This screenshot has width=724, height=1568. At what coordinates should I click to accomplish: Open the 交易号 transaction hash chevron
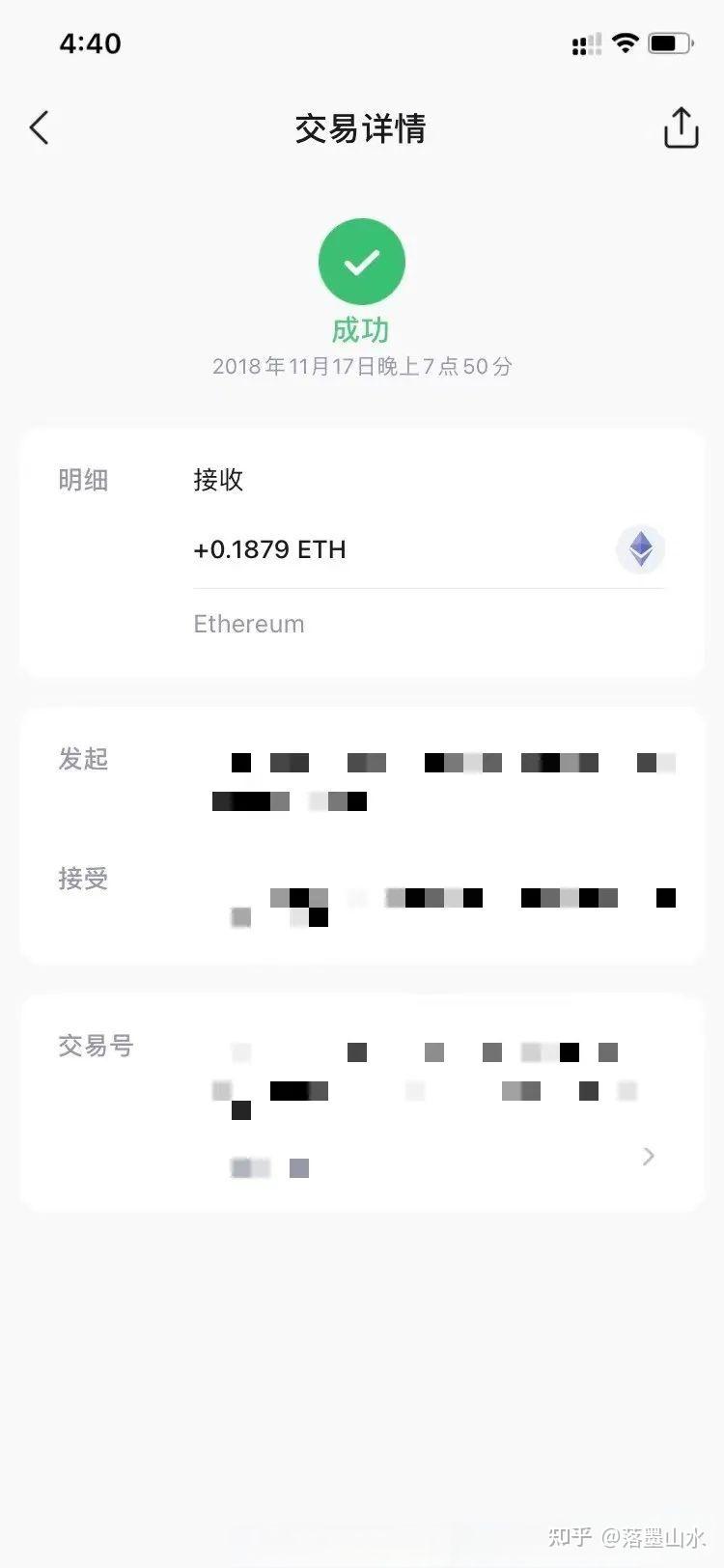click(x=649, y=1156)
